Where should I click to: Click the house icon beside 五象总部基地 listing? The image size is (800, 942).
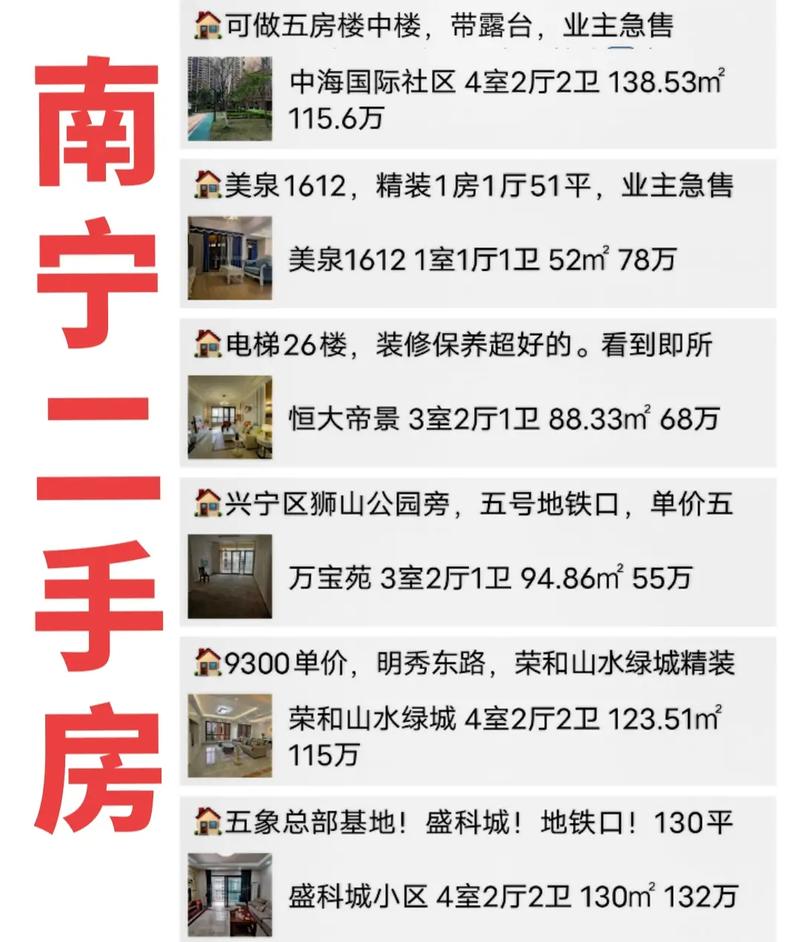click(205, 822)
